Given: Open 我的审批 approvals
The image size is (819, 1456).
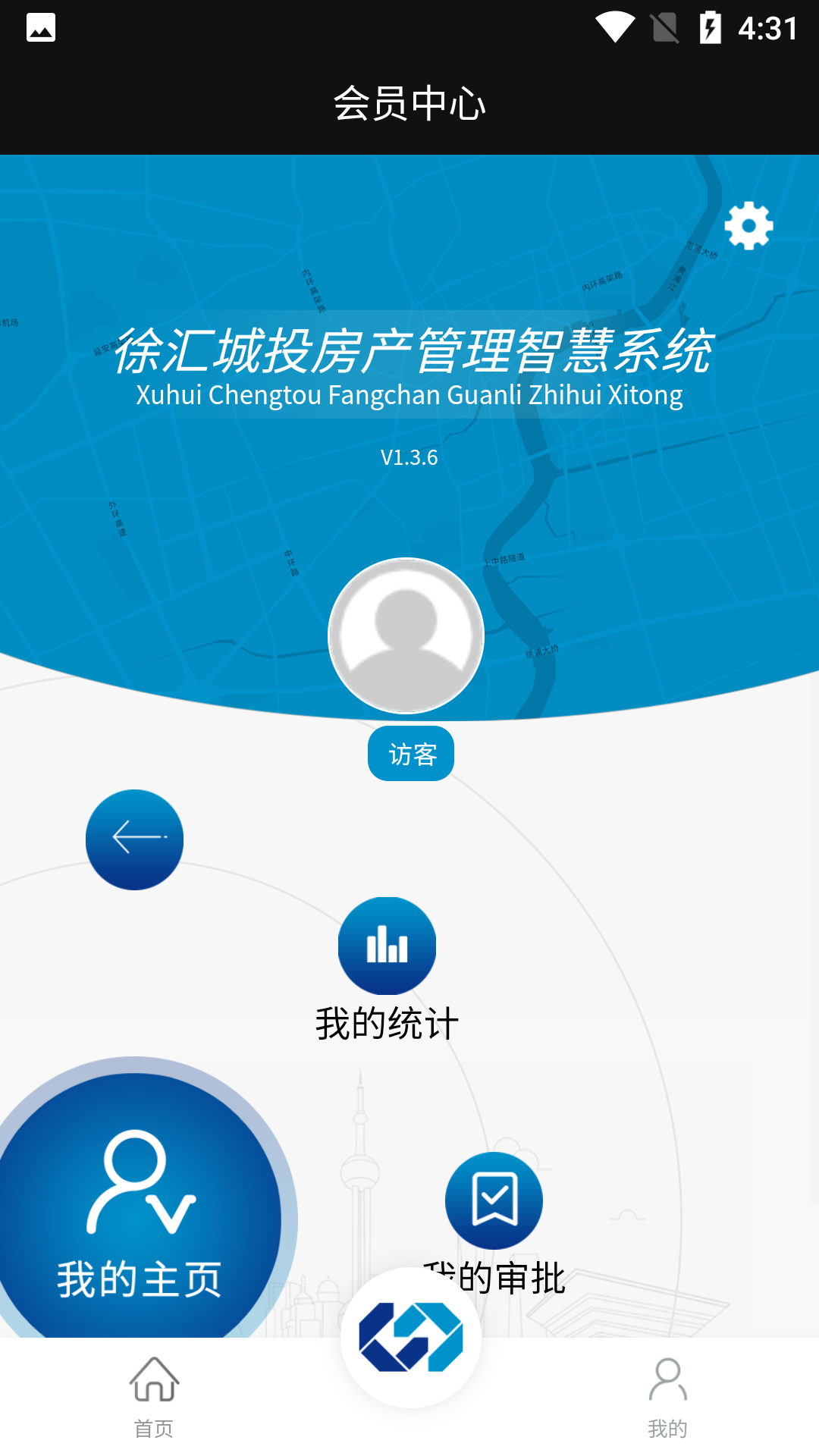Looking at the screenshot, I should (494, 1200).
